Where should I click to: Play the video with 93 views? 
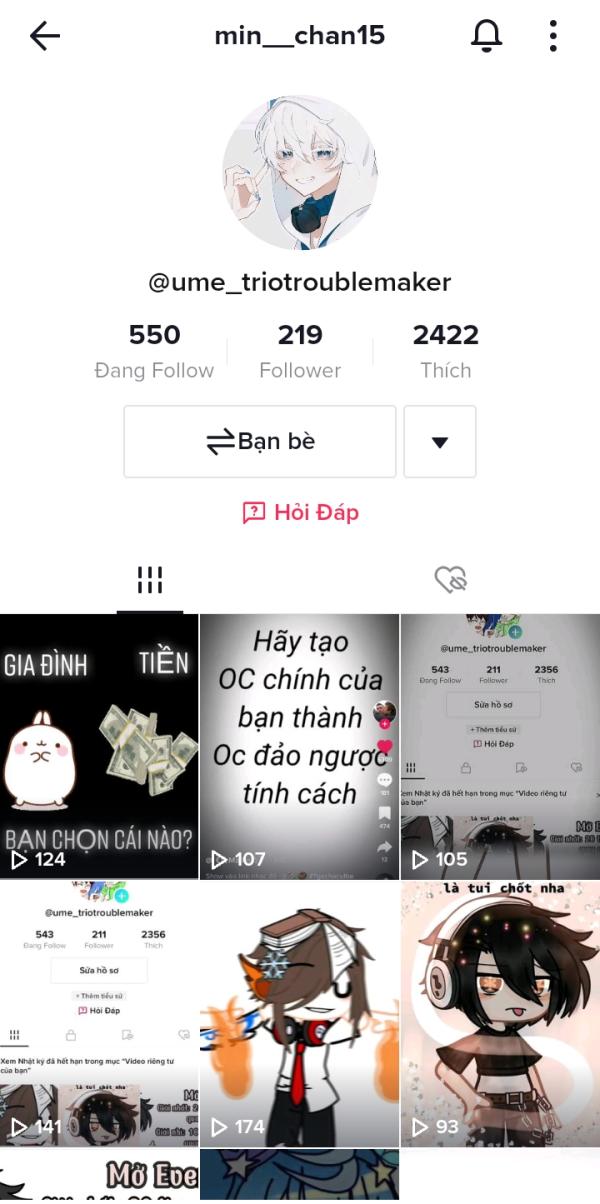(501, 1013)
